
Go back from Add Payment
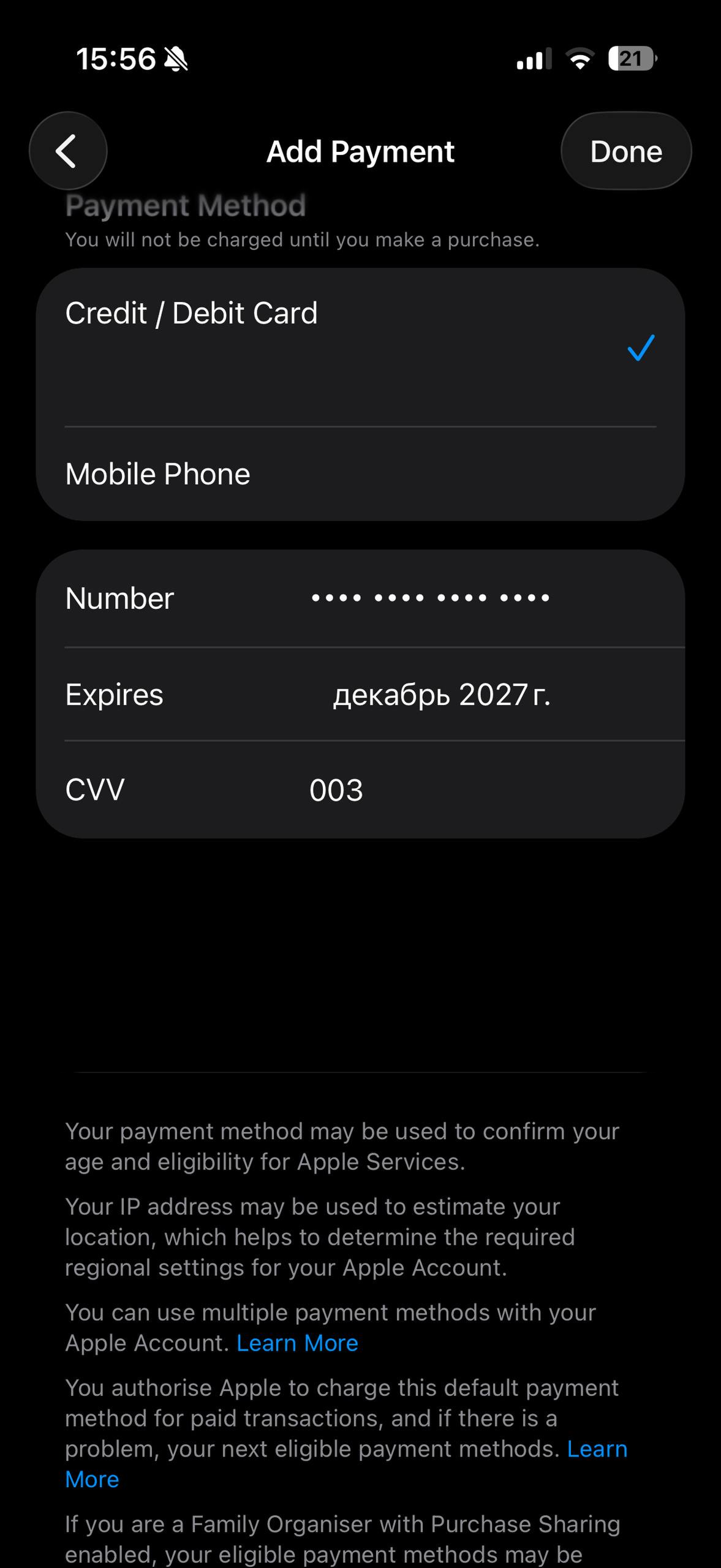67,151
